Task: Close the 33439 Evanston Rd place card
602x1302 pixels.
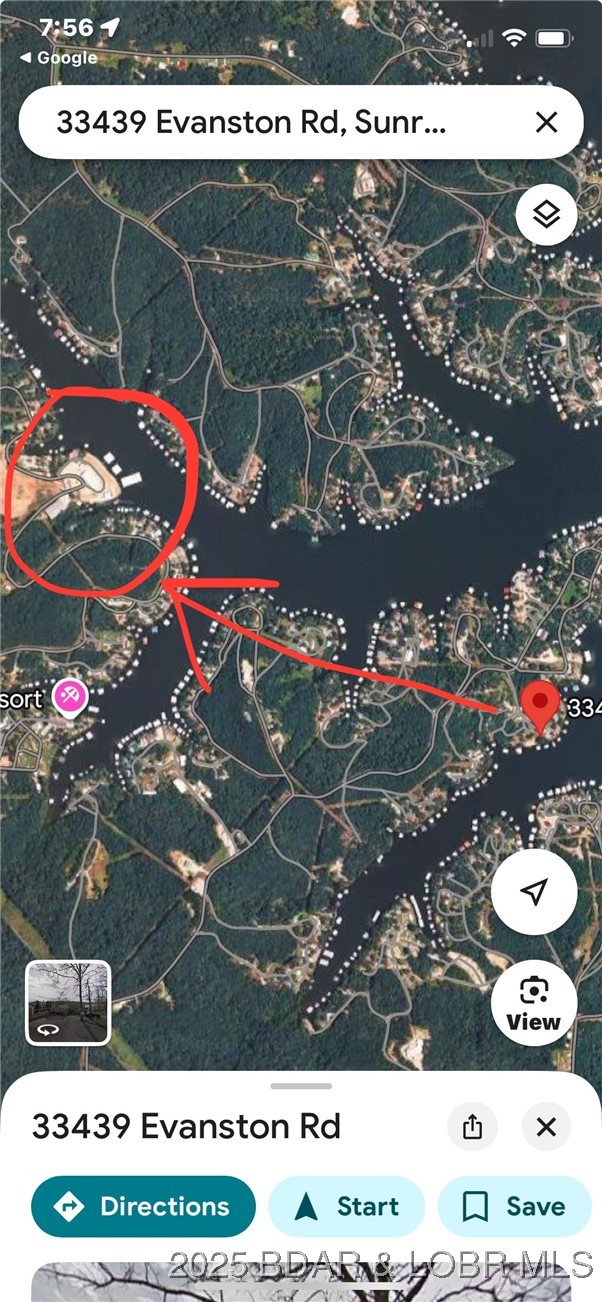Action: pyautogui.click(x=546, y=1127)
